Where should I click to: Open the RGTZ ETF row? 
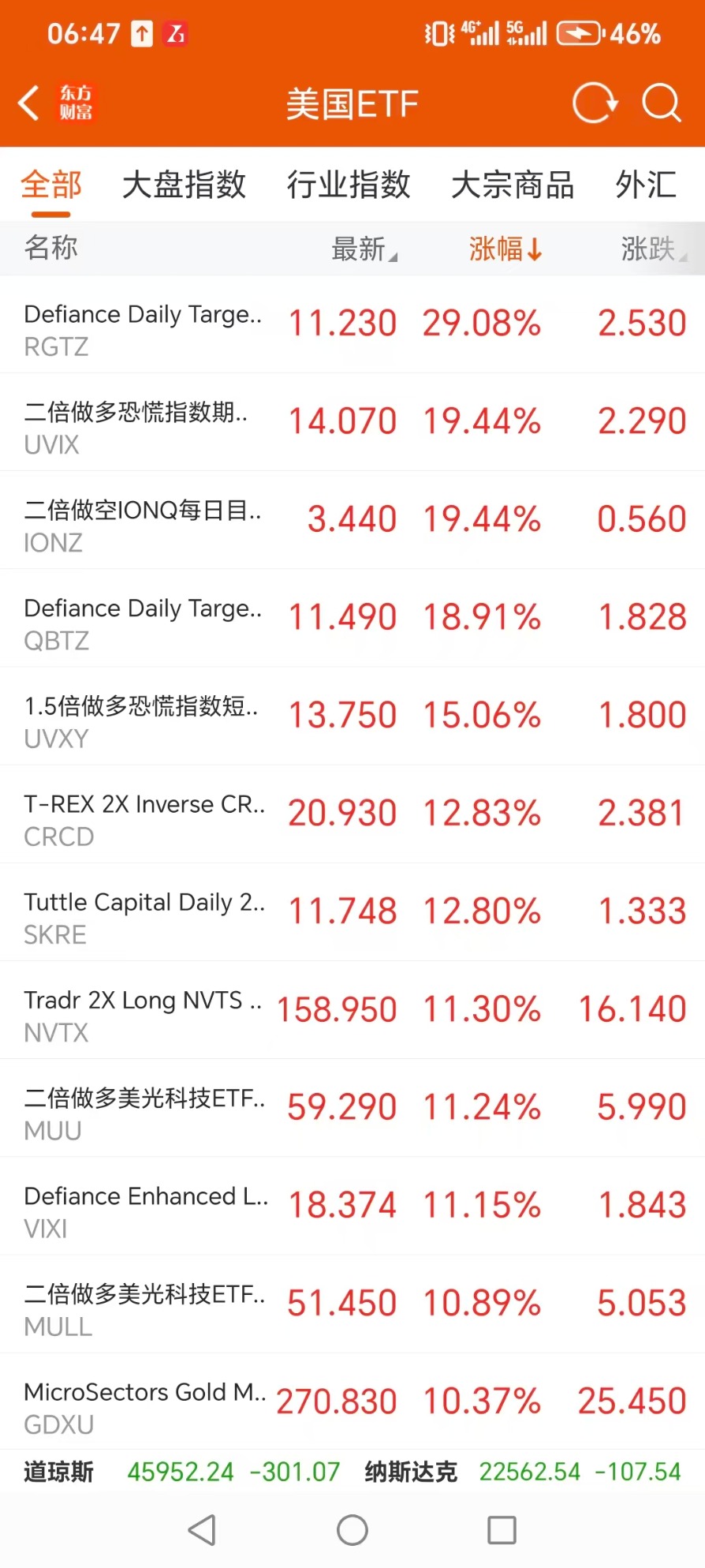(x=352, y=324)
